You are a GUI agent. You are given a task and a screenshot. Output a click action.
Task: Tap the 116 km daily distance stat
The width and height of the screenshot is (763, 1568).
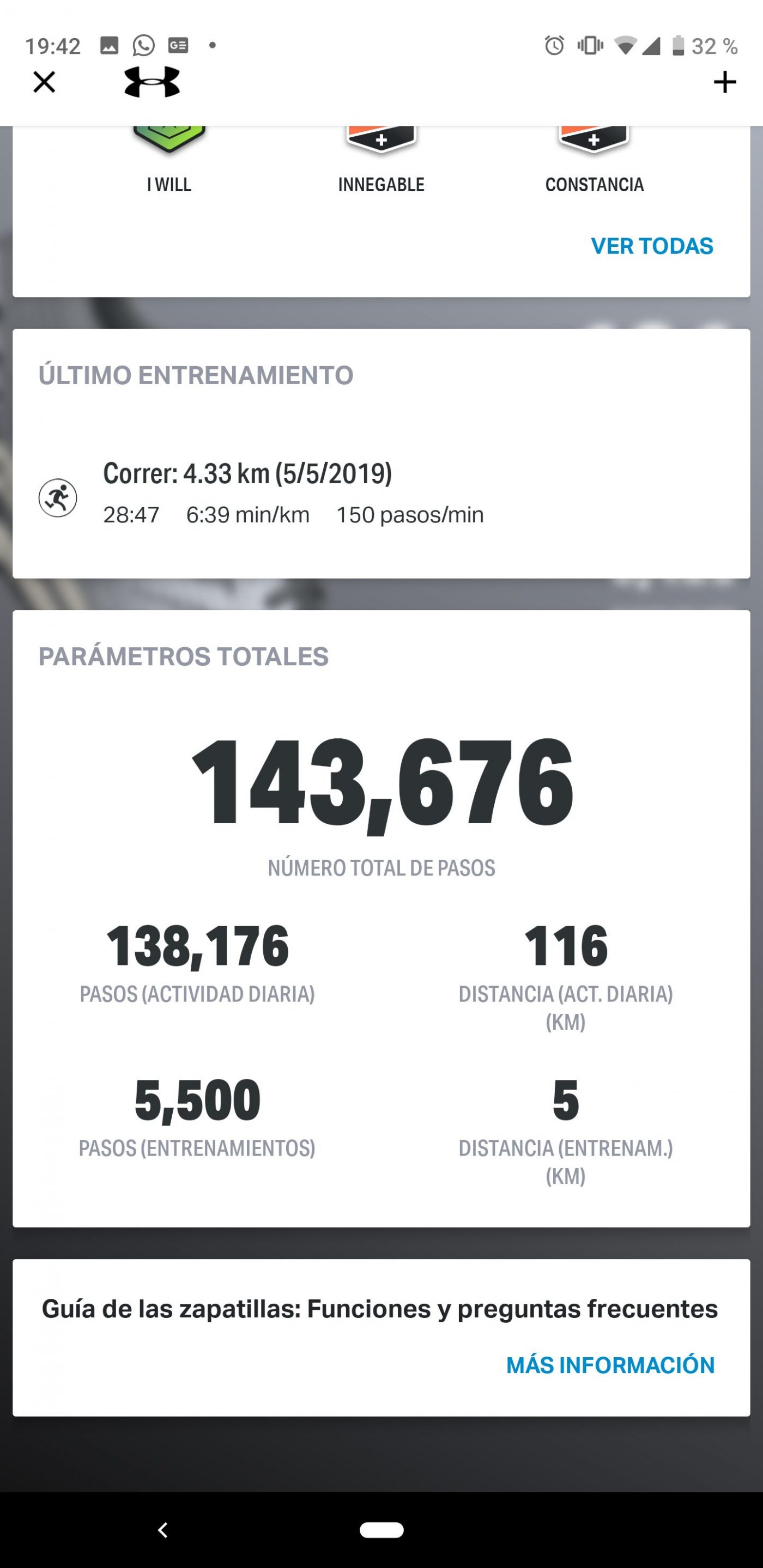click(x=566, y=945)
